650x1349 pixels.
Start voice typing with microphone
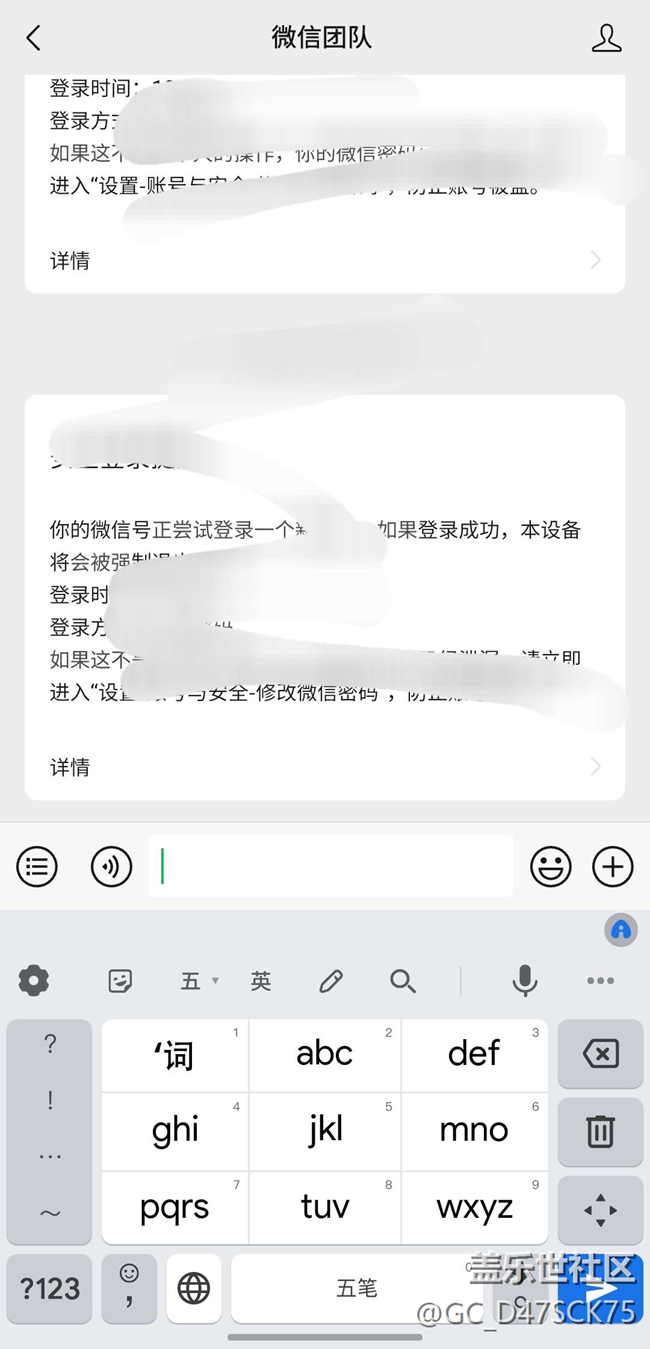tap(524, 981)
